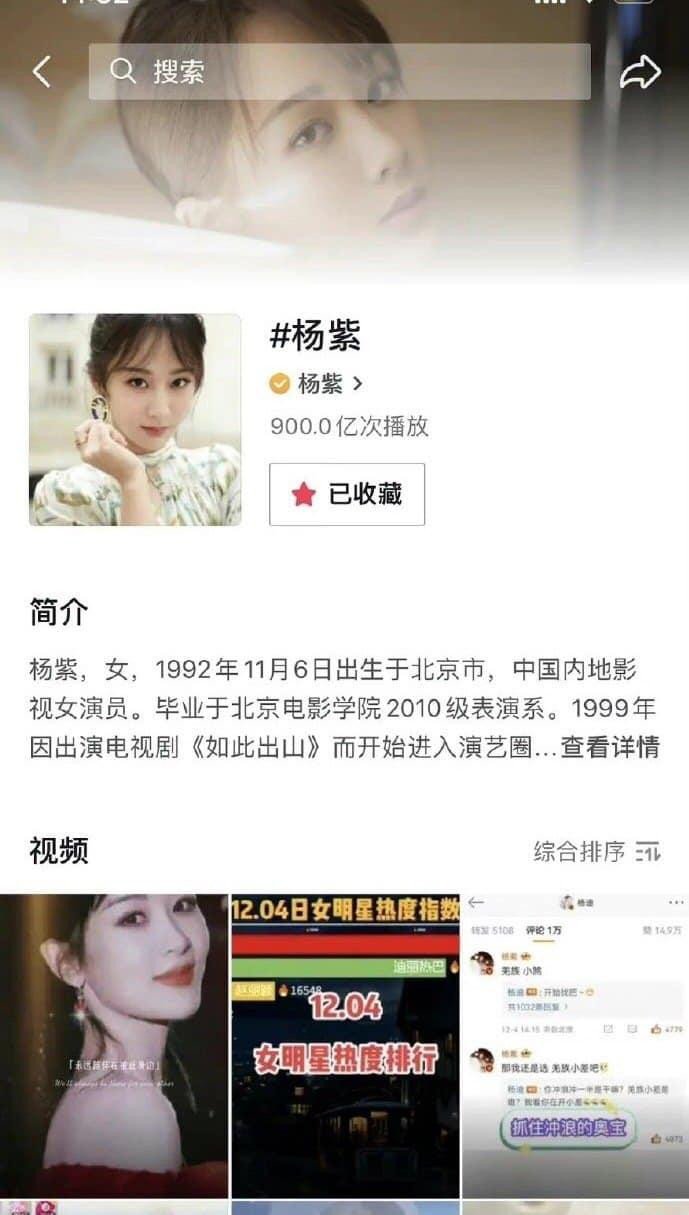Go back using the arrow icon
This screenshot has height=1215, width=689.
(42, 72)
